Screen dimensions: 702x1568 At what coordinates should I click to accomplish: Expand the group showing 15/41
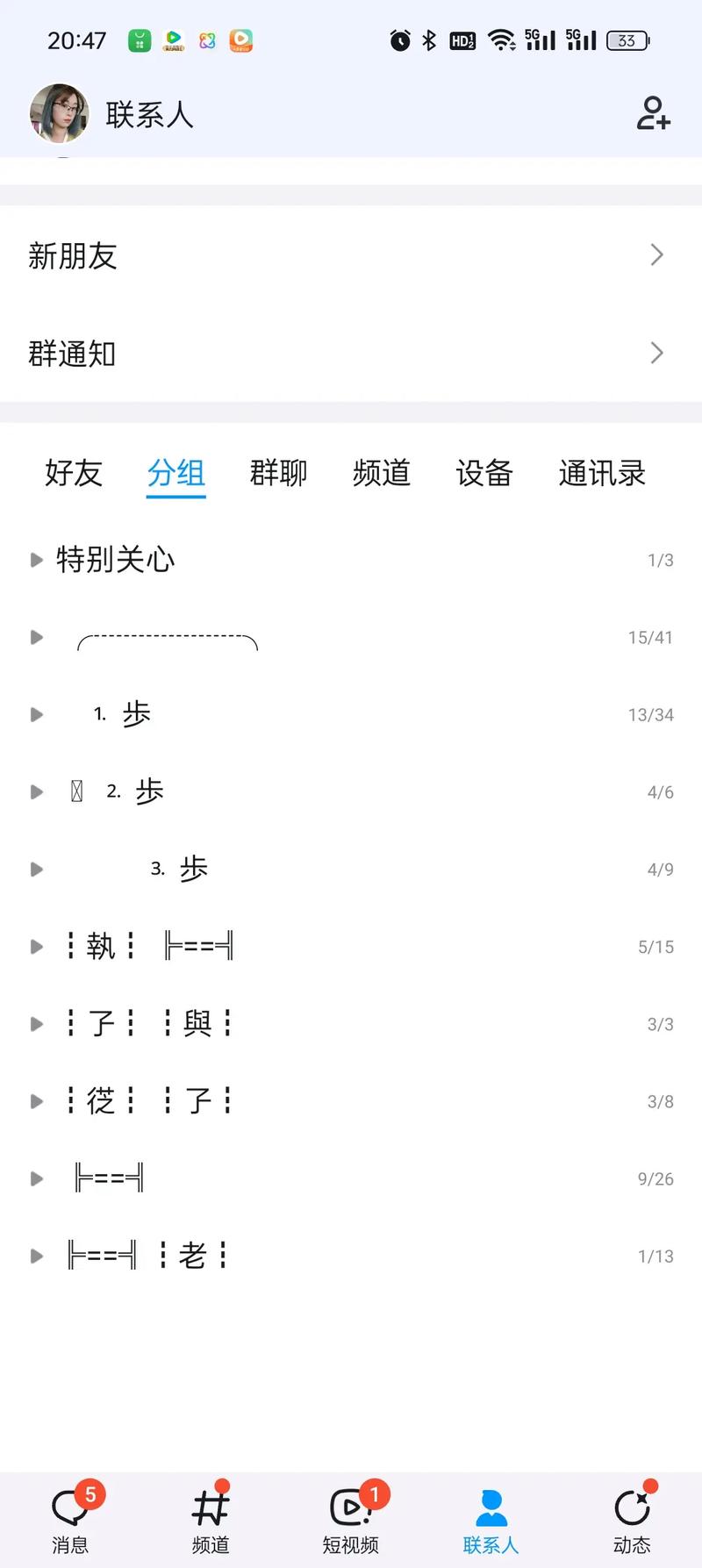167,638
